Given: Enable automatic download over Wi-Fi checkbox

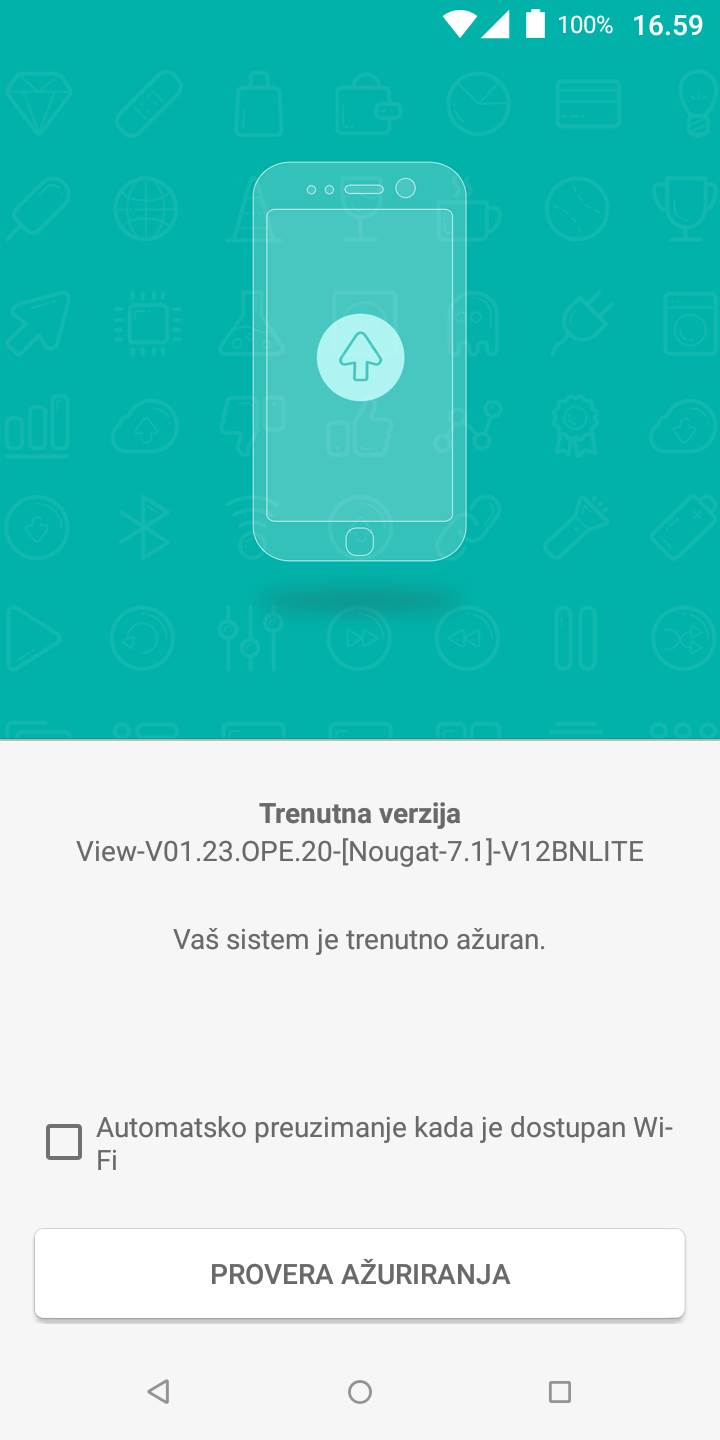Looking at the screenshot, I should coord(64,1142).
